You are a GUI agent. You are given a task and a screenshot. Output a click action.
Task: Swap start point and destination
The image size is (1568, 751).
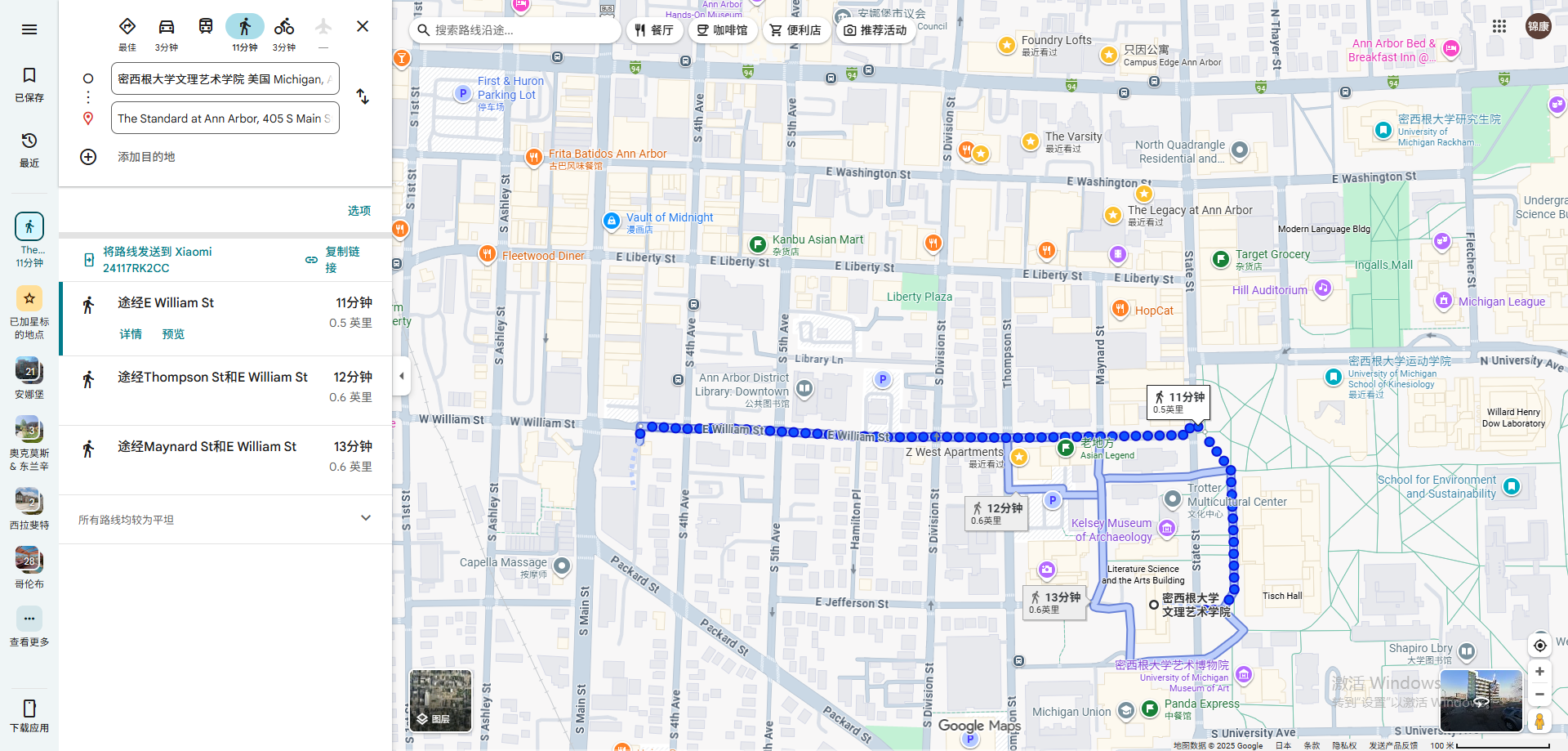coord(363,96)
